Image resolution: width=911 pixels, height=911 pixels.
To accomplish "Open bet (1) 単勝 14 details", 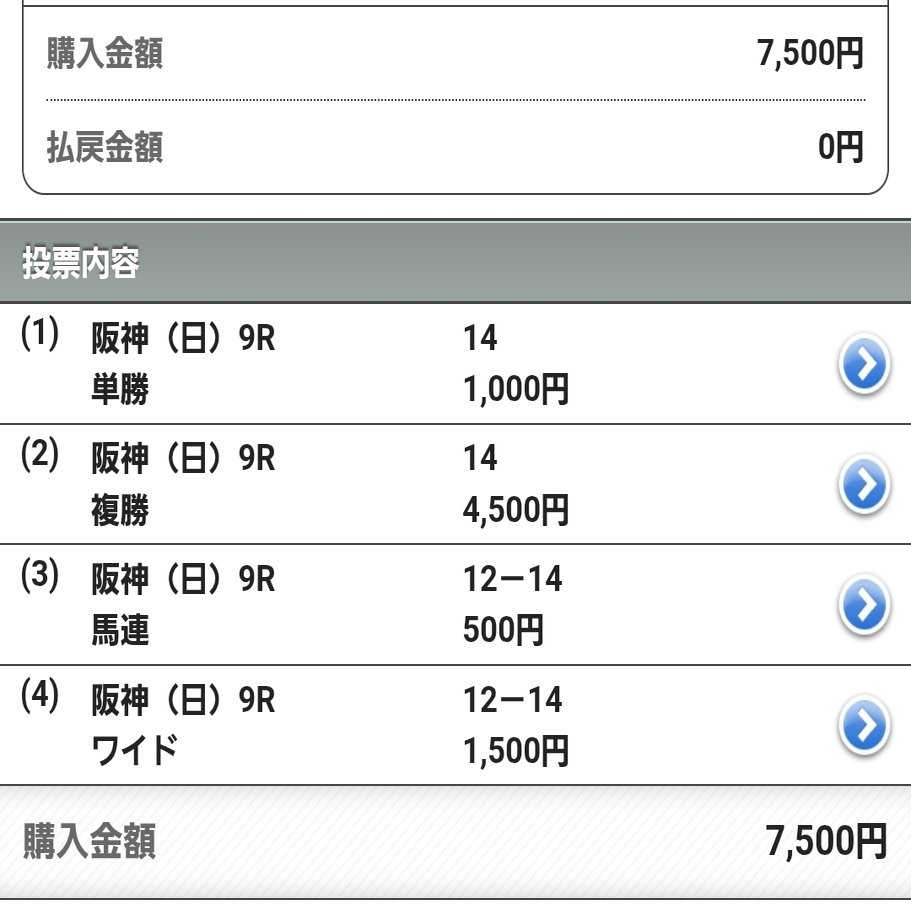I will tap(862, 365).
